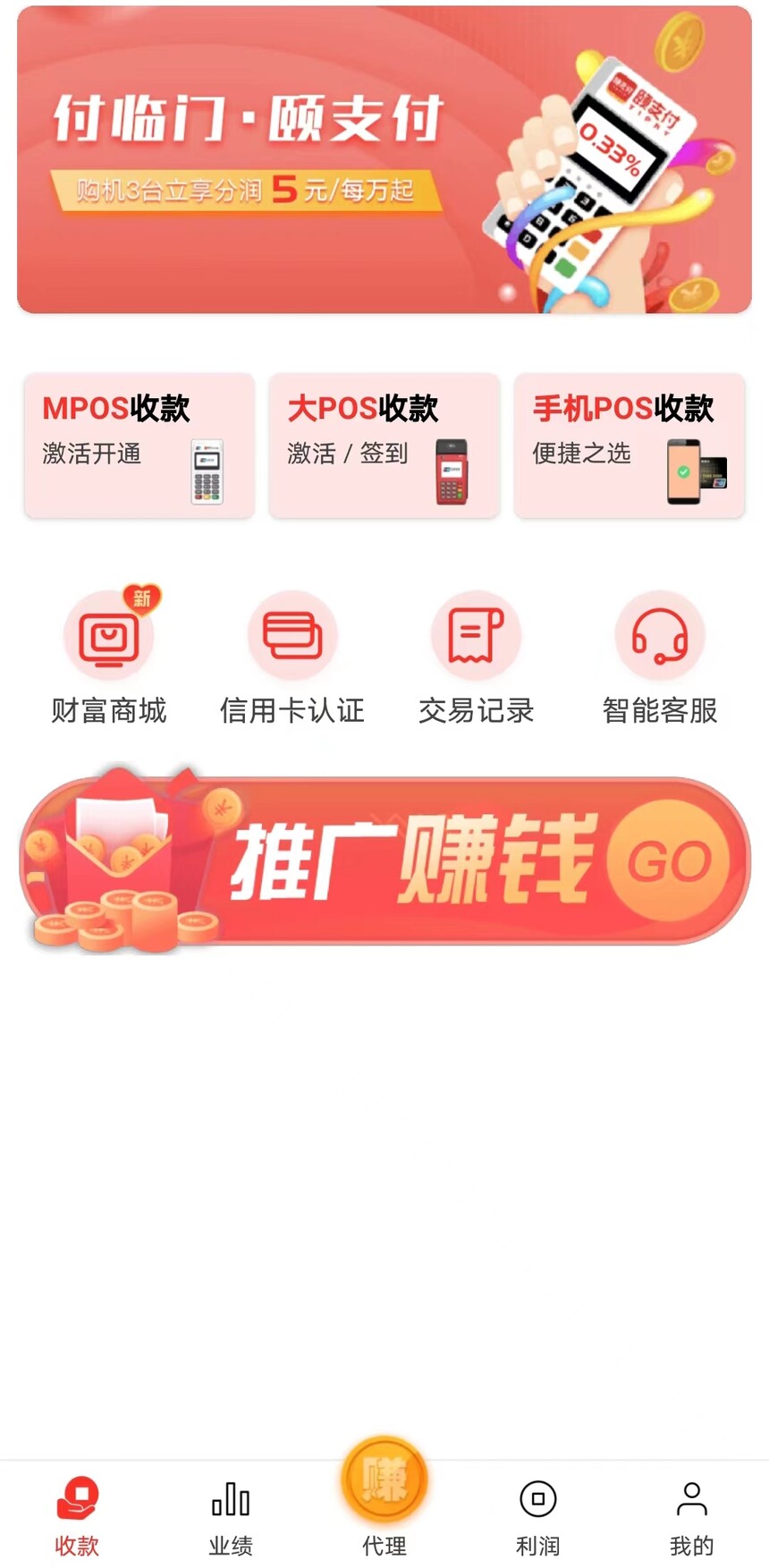The height and width of the screenshot is (1568, 769).
Task: Select the 大POS收款 card
Action: click(384, 445)
